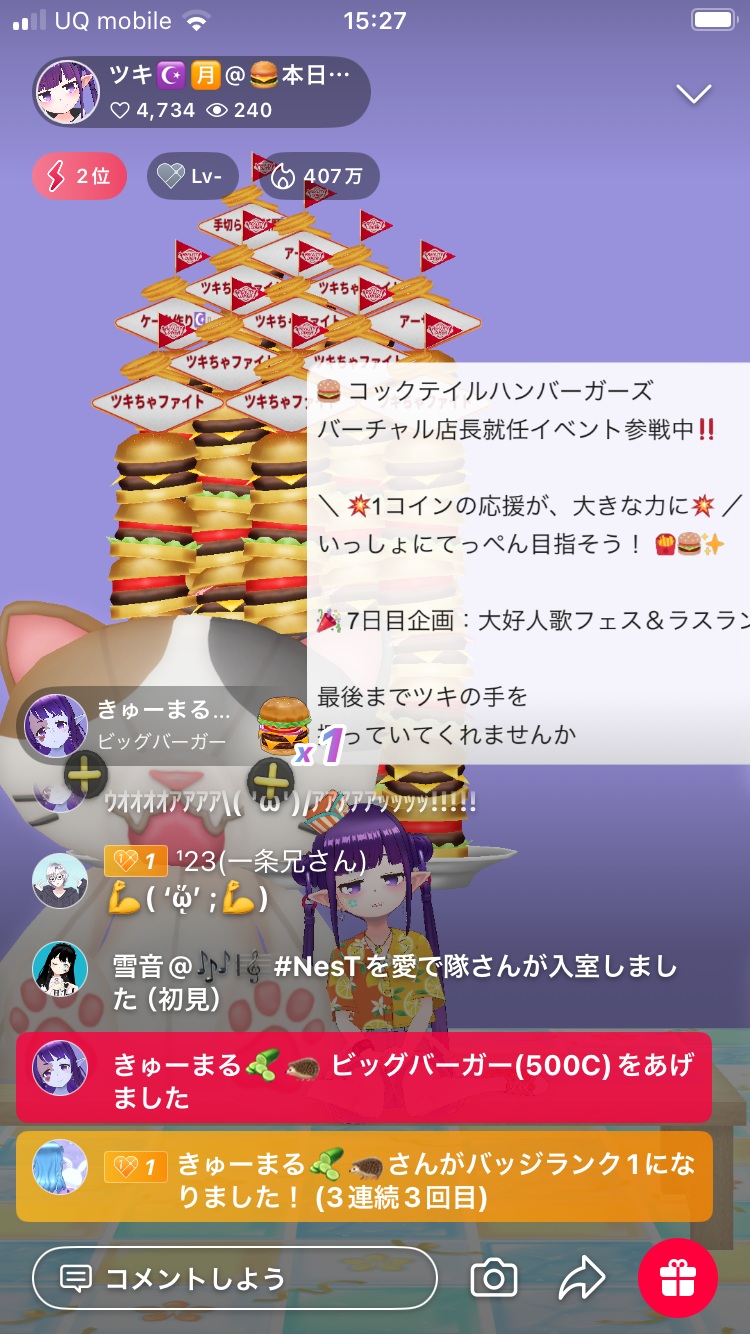Open the Lv- heart level chip
The height and width of the screenshot is (1334, 750).
click(x=192, y=177)
